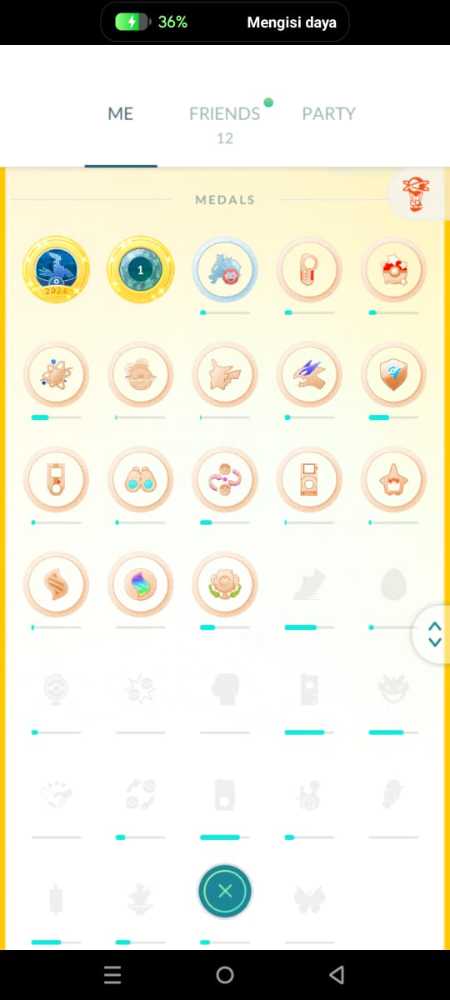Open the Party tab
The image size is (450, 1000).
coord(328,114)
